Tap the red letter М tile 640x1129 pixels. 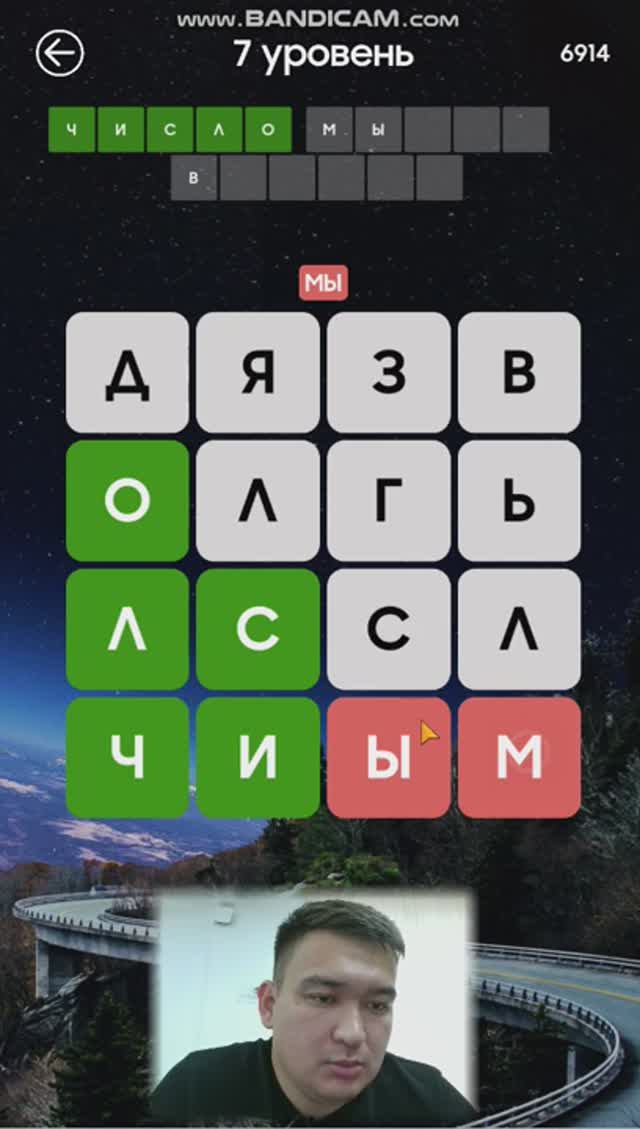pyautogui.click(x=519, y=758)
